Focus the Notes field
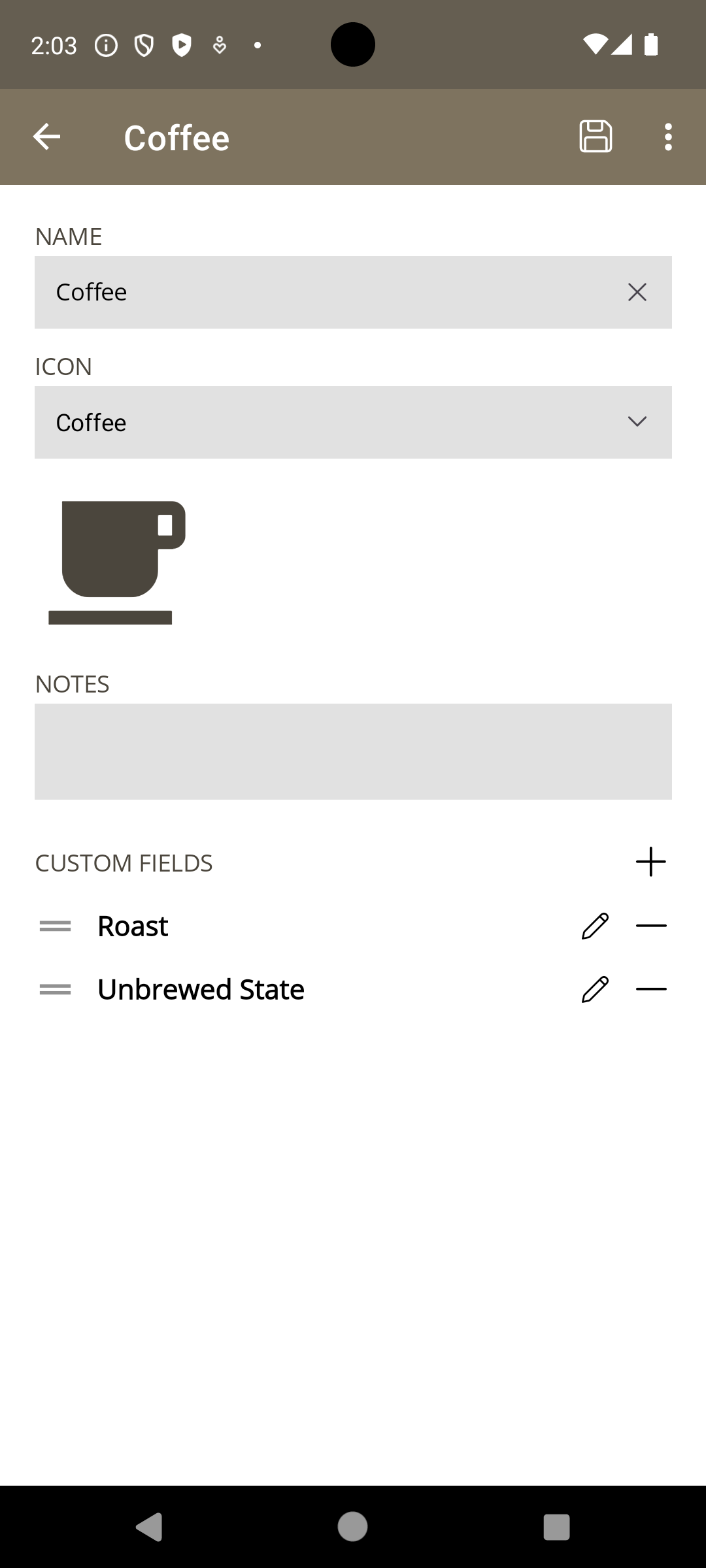This screenshot has width=706, height=1568. click(353, 751)
